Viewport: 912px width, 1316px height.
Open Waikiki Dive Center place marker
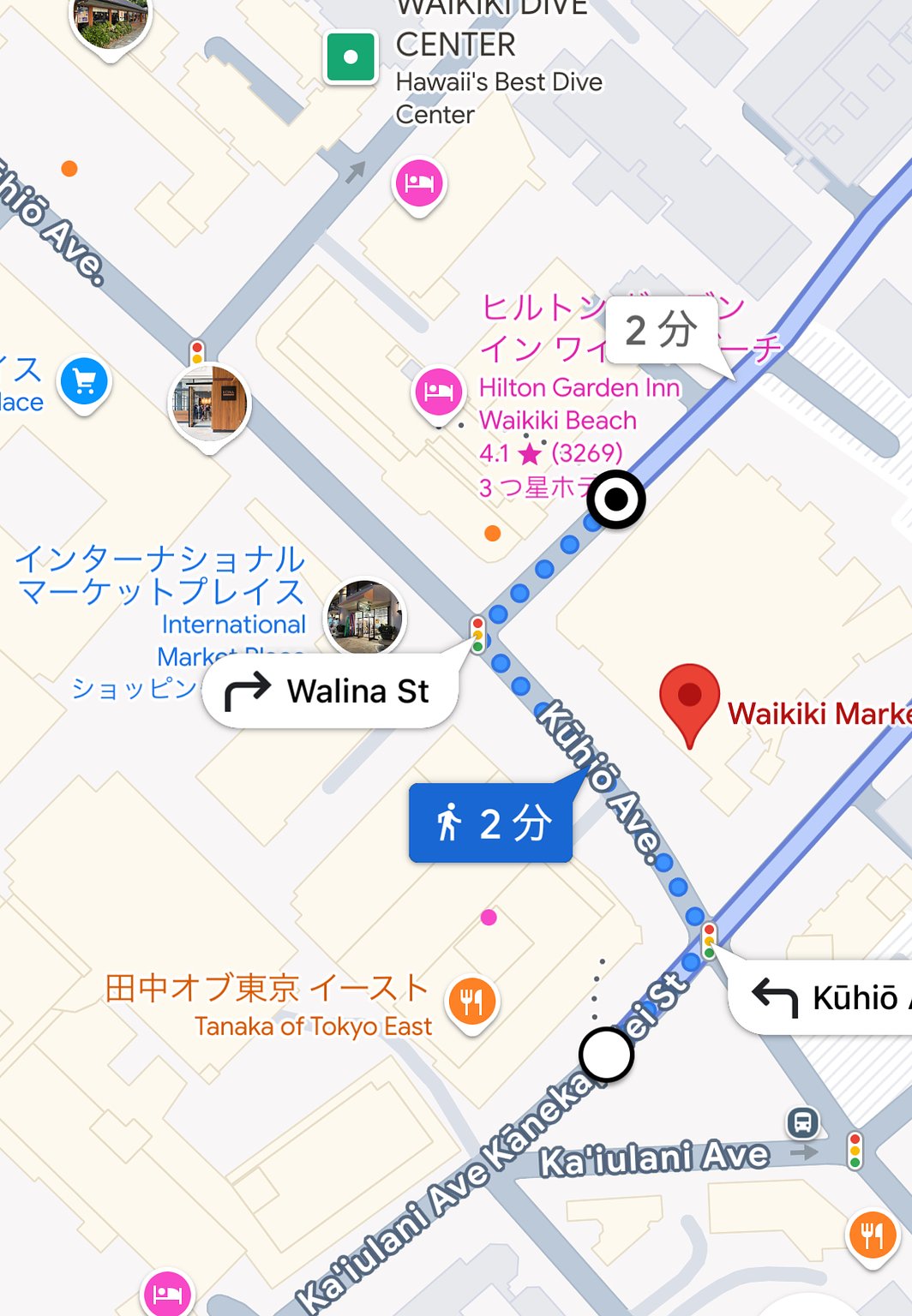[x=351, y=58]
